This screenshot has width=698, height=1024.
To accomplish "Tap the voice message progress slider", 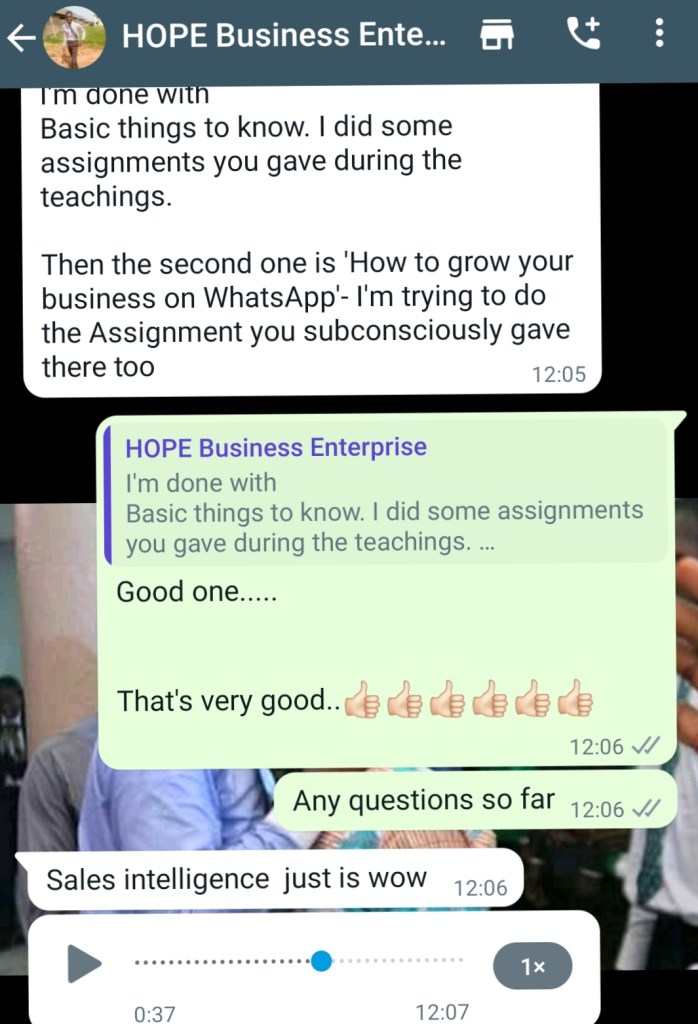I will tap(321, 962).
